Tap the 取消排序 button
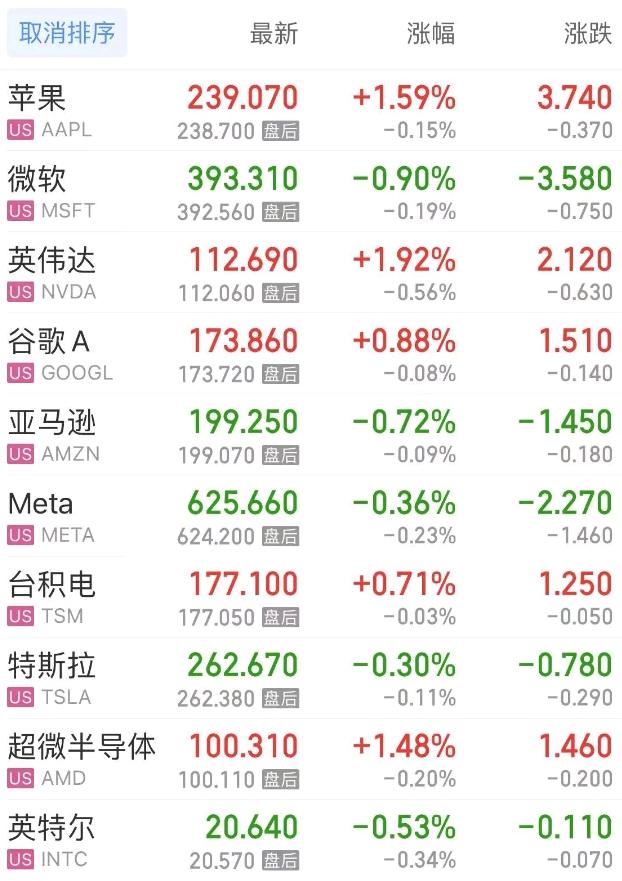The height and width of the screenshot is (881, 622). click(x=67, y=33)
